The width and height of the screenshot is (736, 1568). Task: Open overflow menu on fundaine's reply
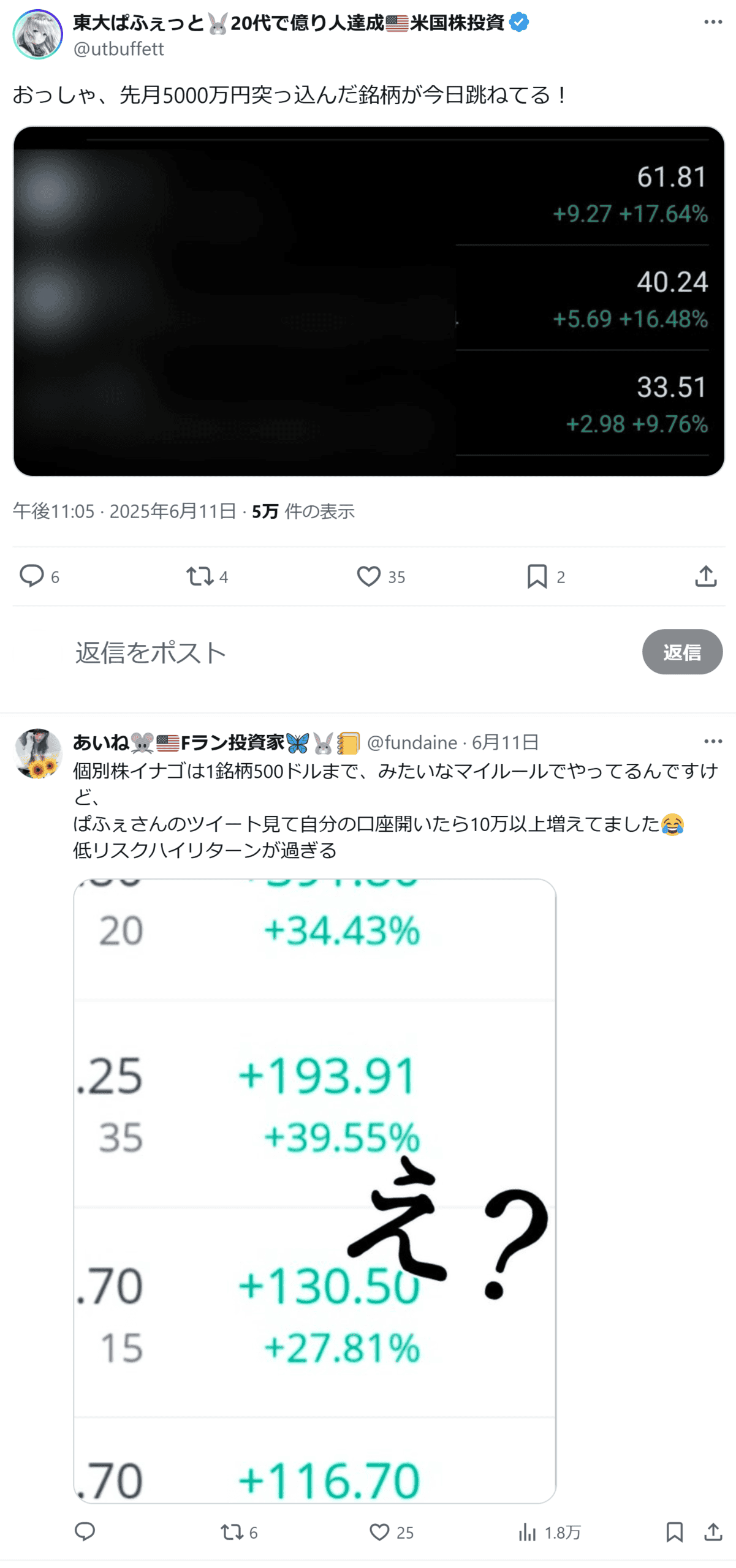click(713, 742)
